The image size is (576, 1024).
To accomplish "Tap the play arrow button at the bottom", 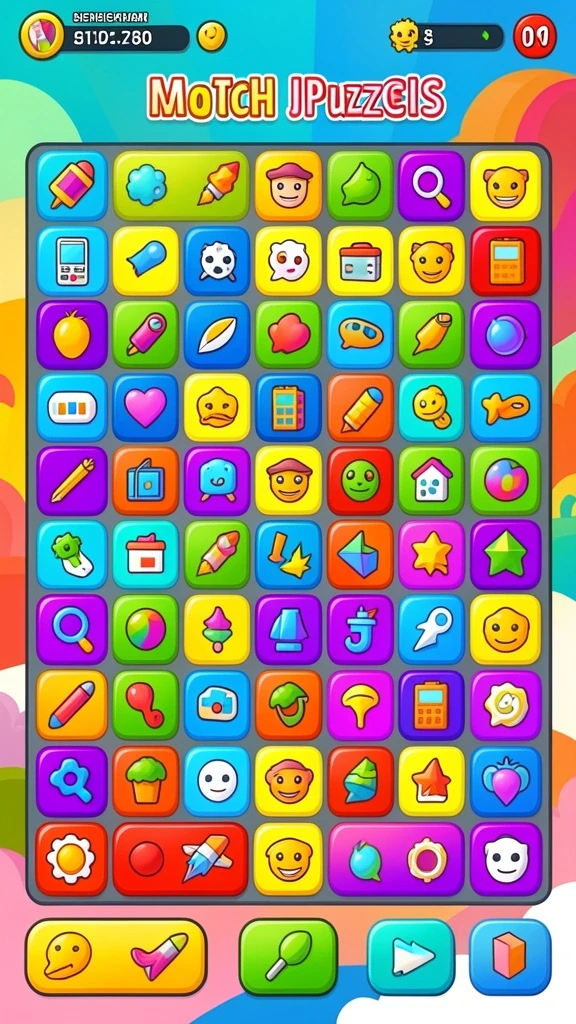I will (x=411, y=957).
